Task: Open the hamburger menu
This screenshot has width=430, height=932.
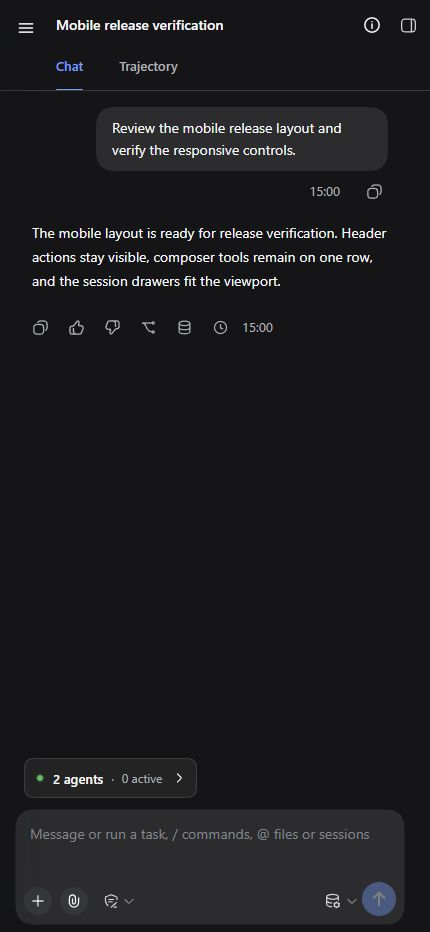Action: 26,28
